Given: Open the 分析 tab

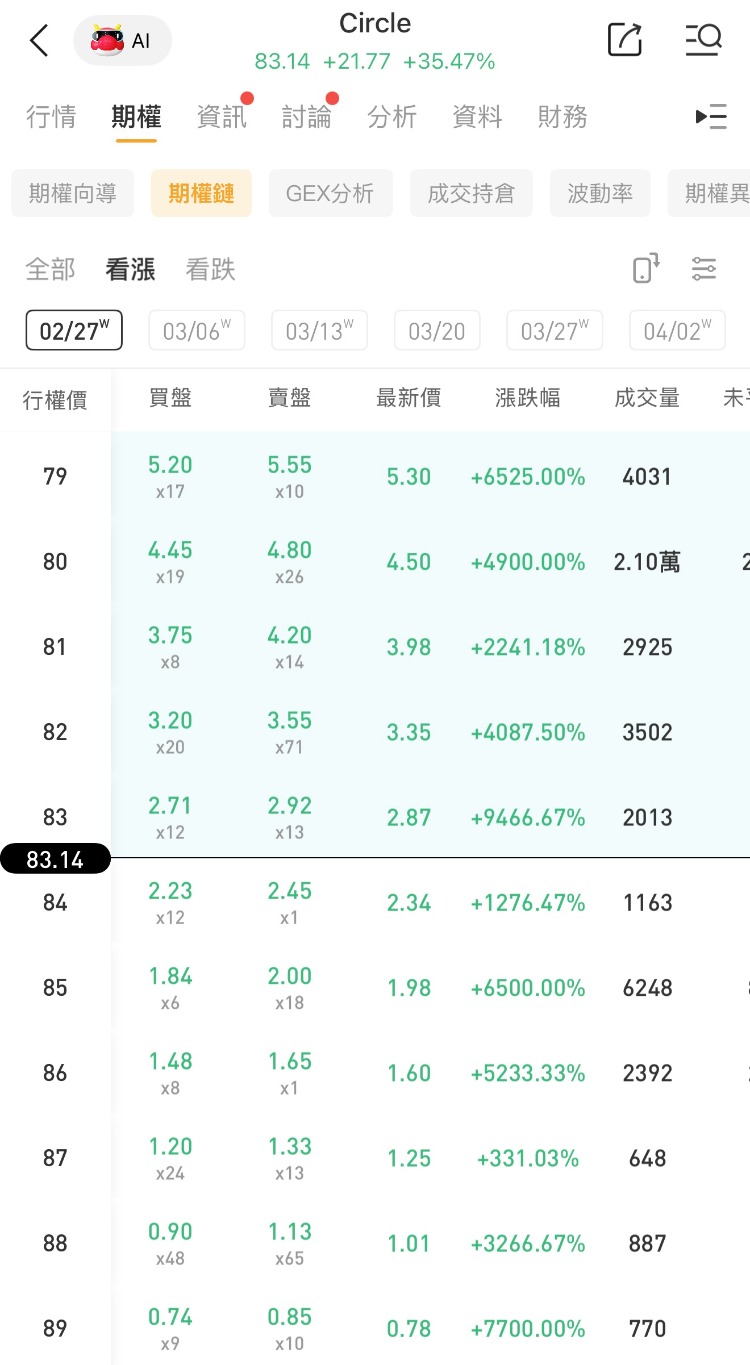Looking at the screenshot, I should tap(392, 117).
